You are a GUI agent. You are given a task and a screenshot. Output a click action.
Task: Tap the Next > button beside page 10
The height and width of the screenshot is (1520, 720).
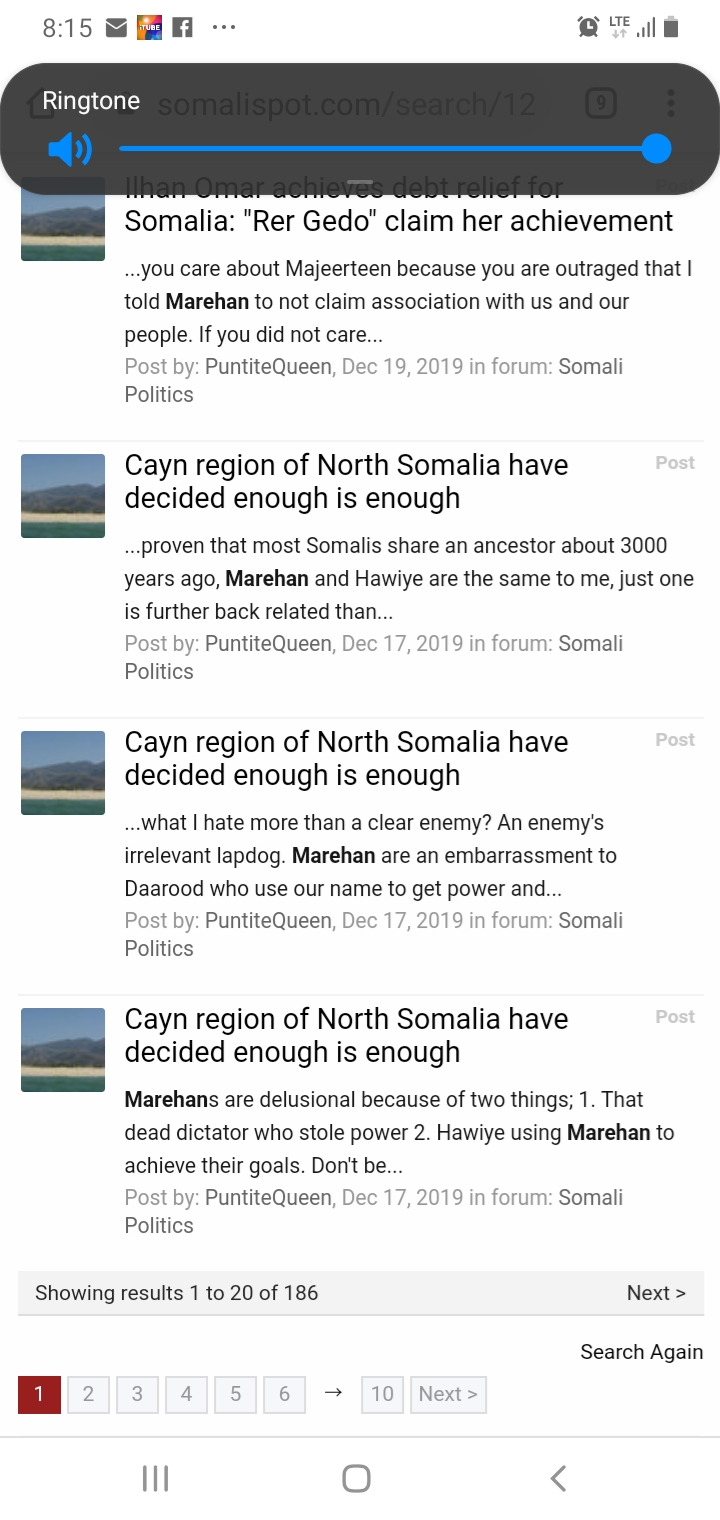click(x=448, y=1394)
